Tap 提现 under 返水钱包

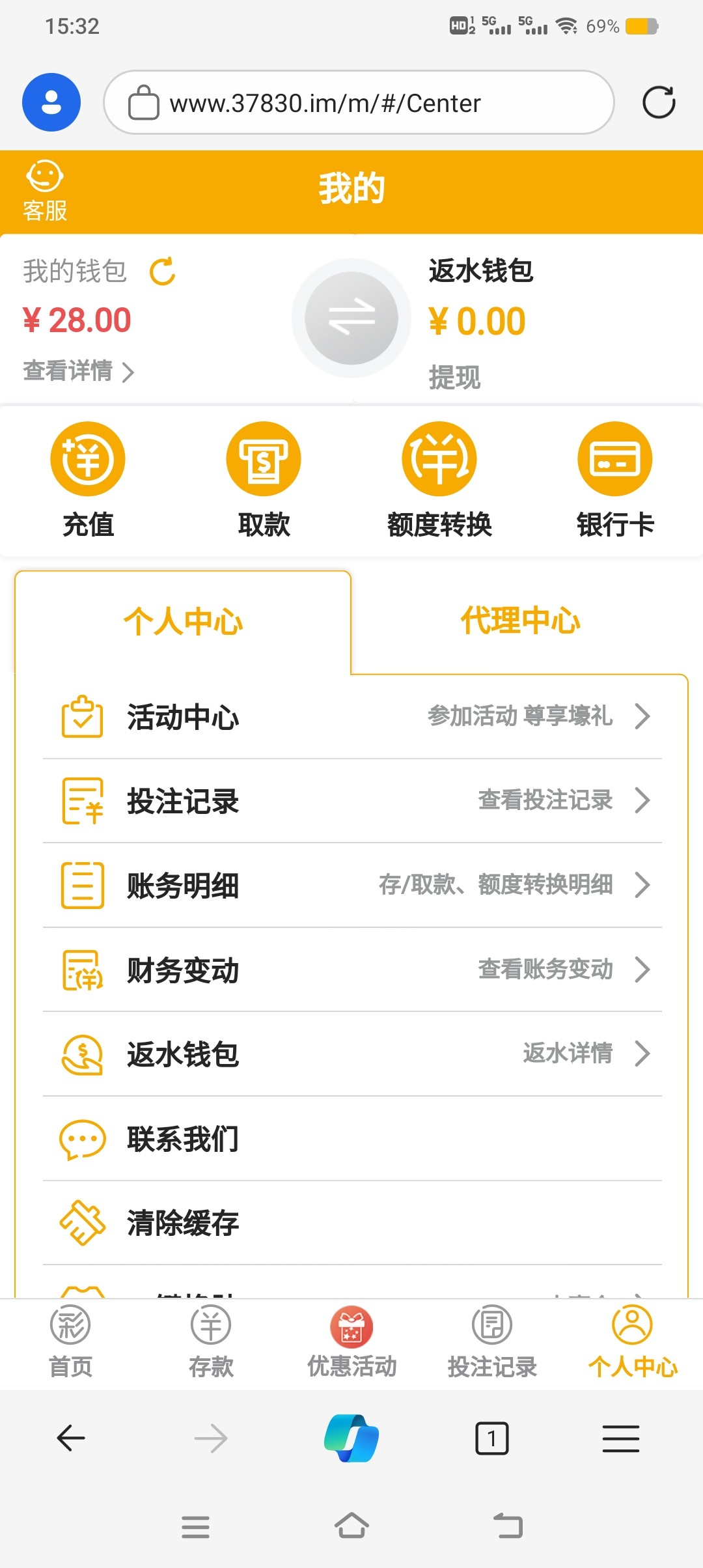(454, 378)
